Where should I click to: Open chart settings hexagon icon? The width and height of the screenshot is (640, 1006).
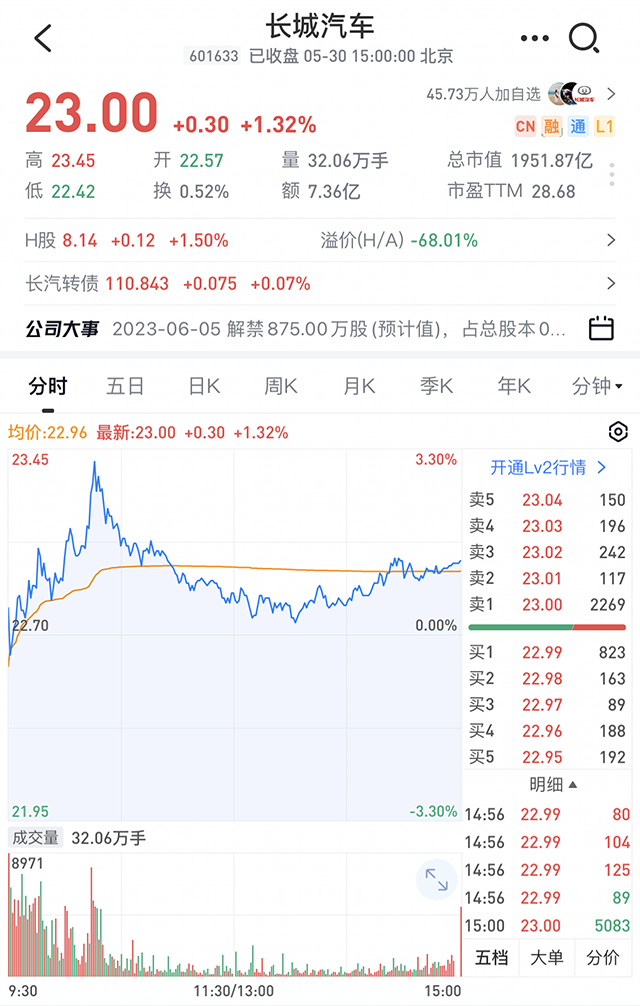click(x=618, y=432)
